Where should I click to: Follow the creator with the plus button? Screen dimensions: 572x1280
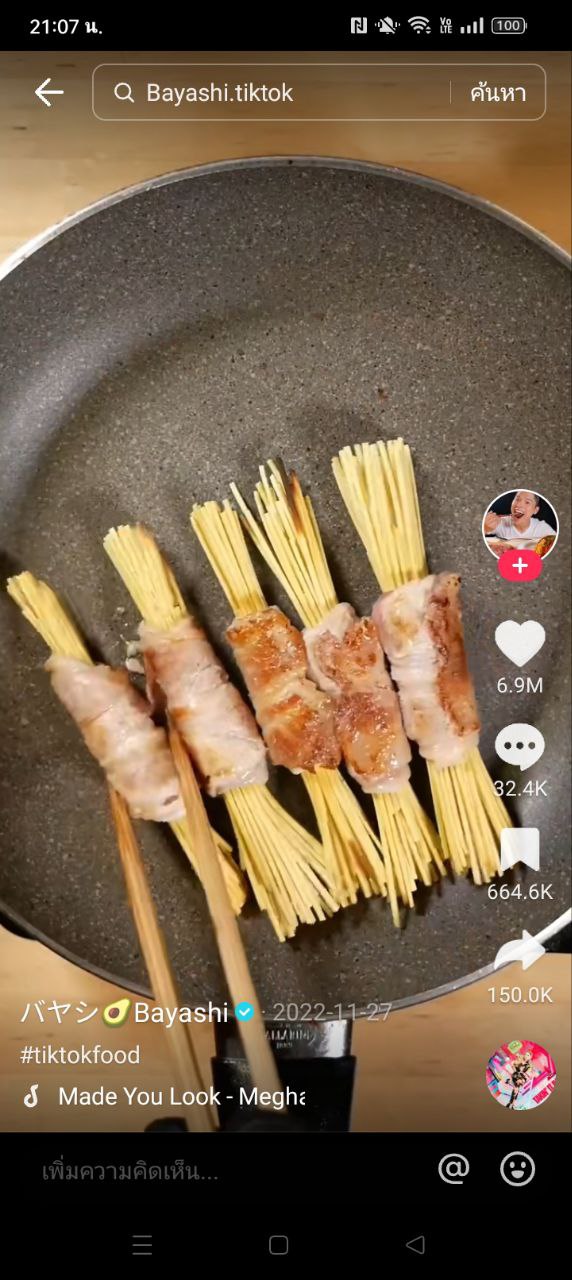[x=520, y=566]
